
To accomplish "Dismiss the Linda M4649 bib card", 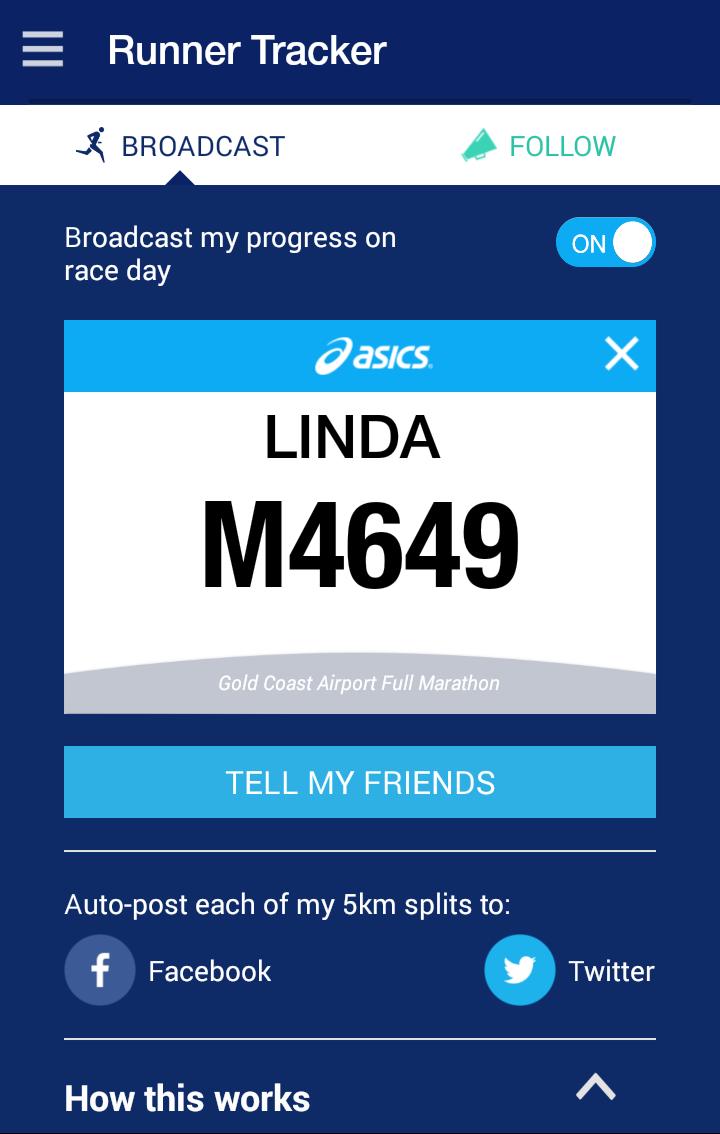I will [621, 354].
